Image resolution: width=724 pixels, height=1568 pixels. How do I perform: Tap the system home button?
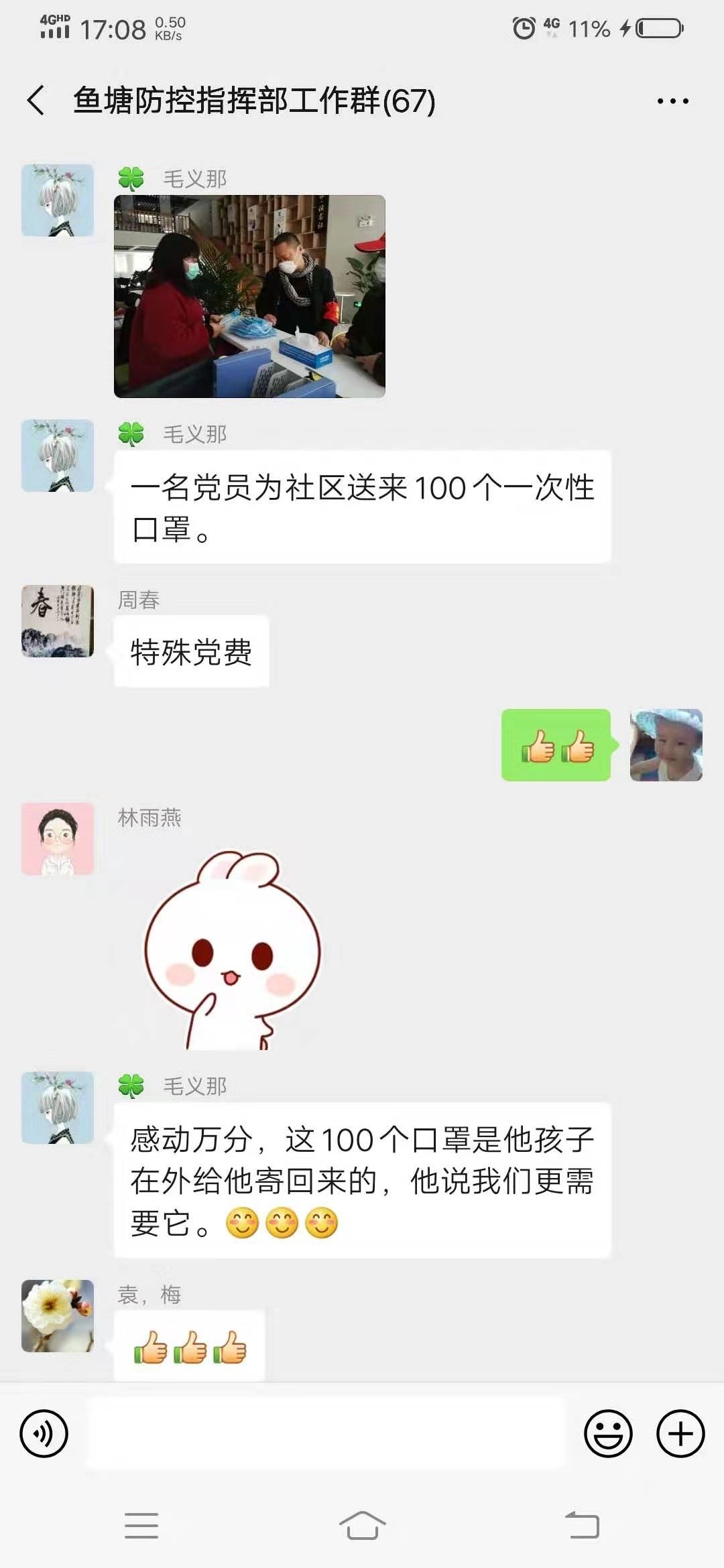[x=362, y=1526]
